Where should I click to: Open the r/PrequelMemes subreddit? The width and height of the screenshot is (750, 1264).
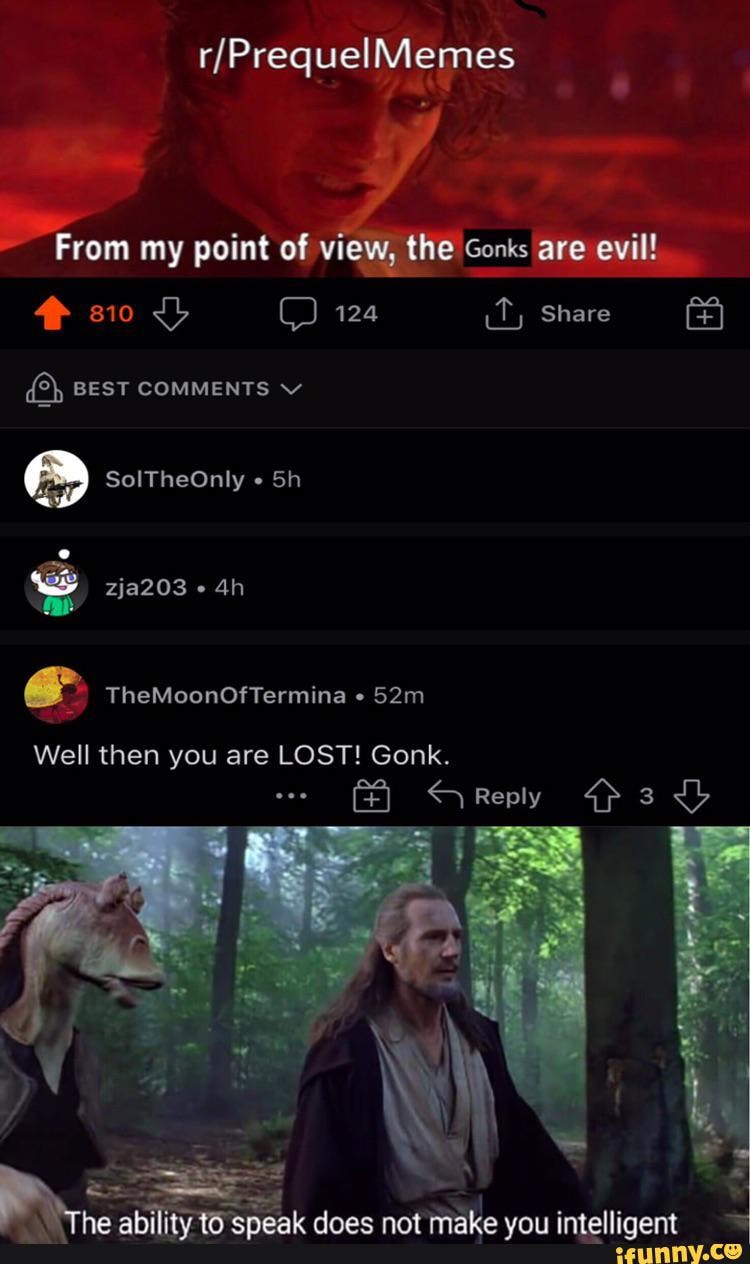pyautogui.click(x=375, y=54)
